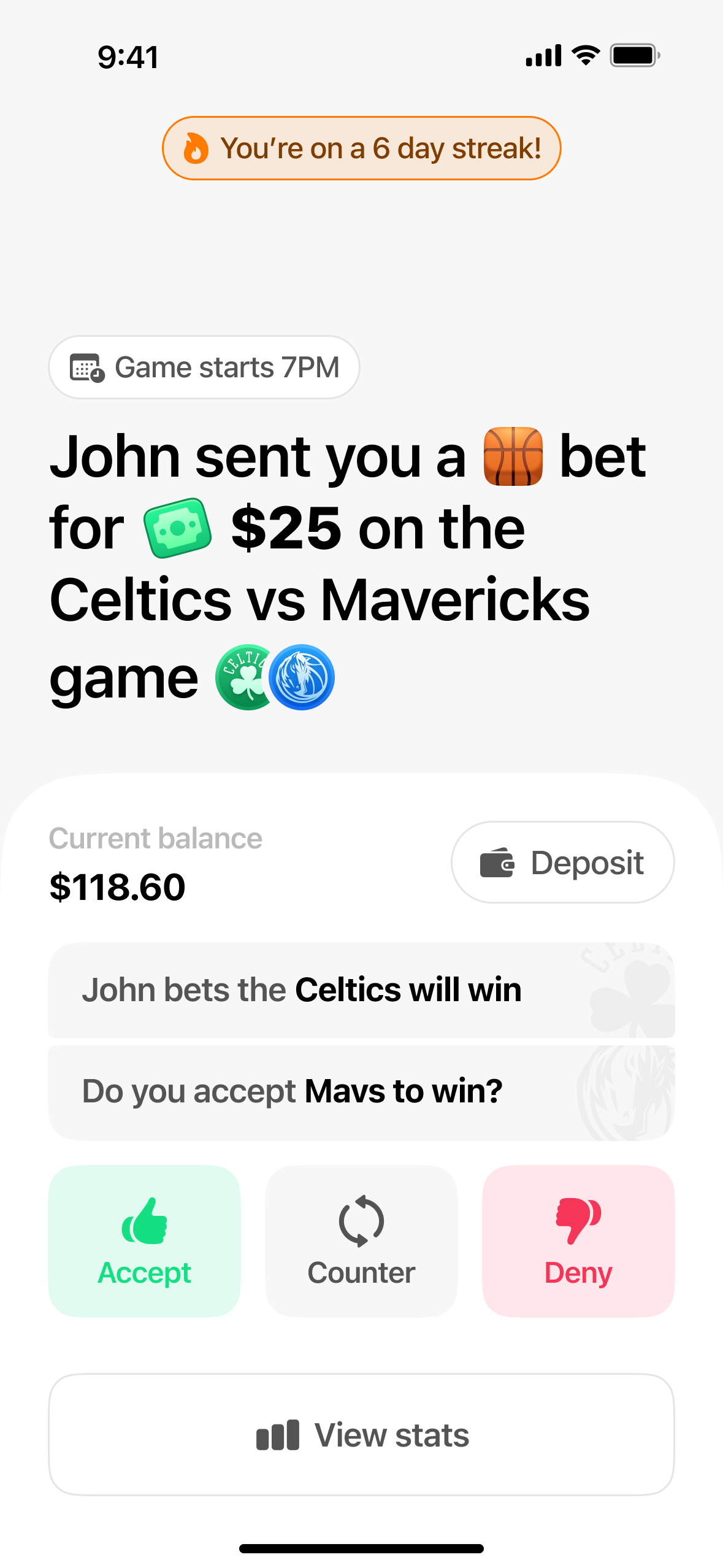Screen dimensions: 723x1568
Task: Counter the bet offer
Action: [x=361, y=1240]
